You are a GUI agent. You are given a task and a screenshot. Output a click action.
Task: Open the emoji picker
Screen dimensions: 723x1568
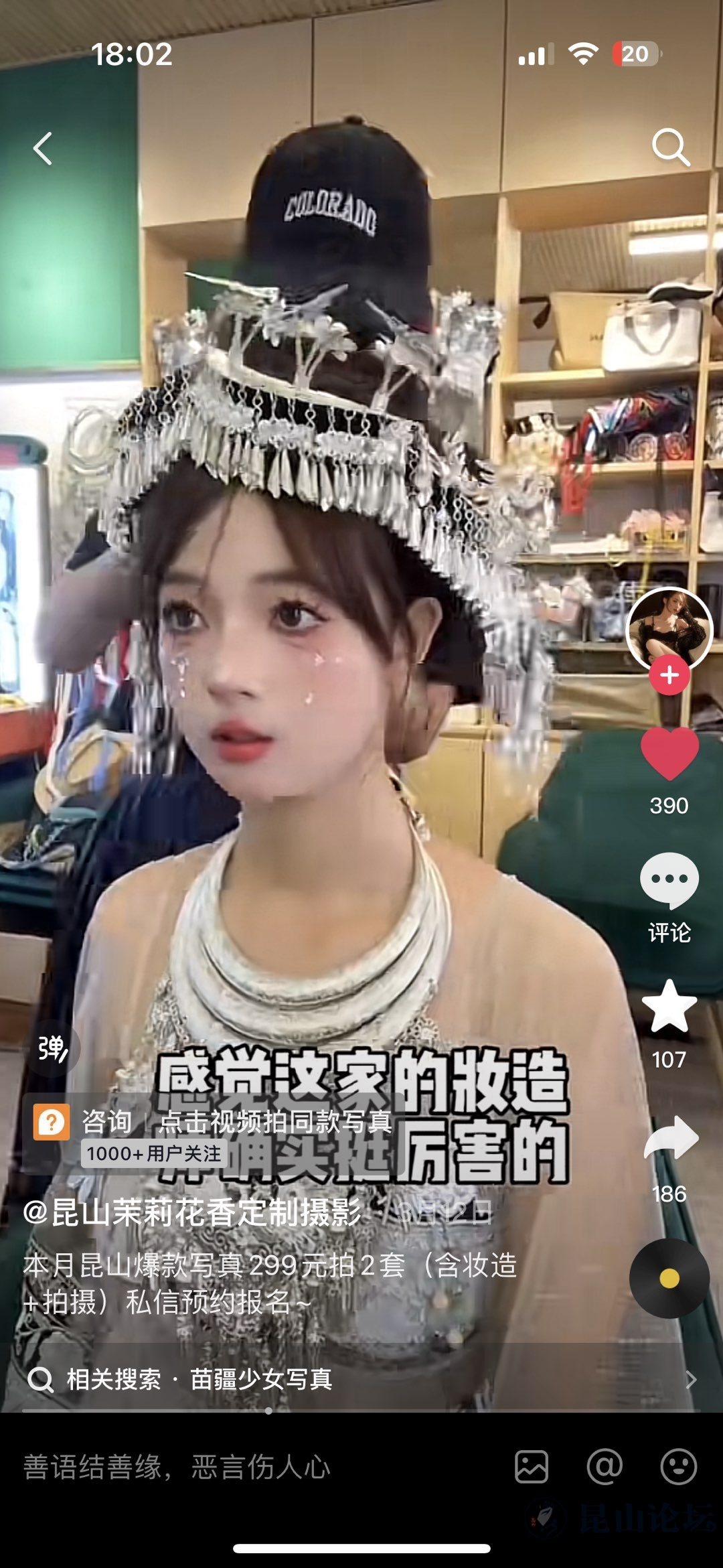coord(679,1468)
